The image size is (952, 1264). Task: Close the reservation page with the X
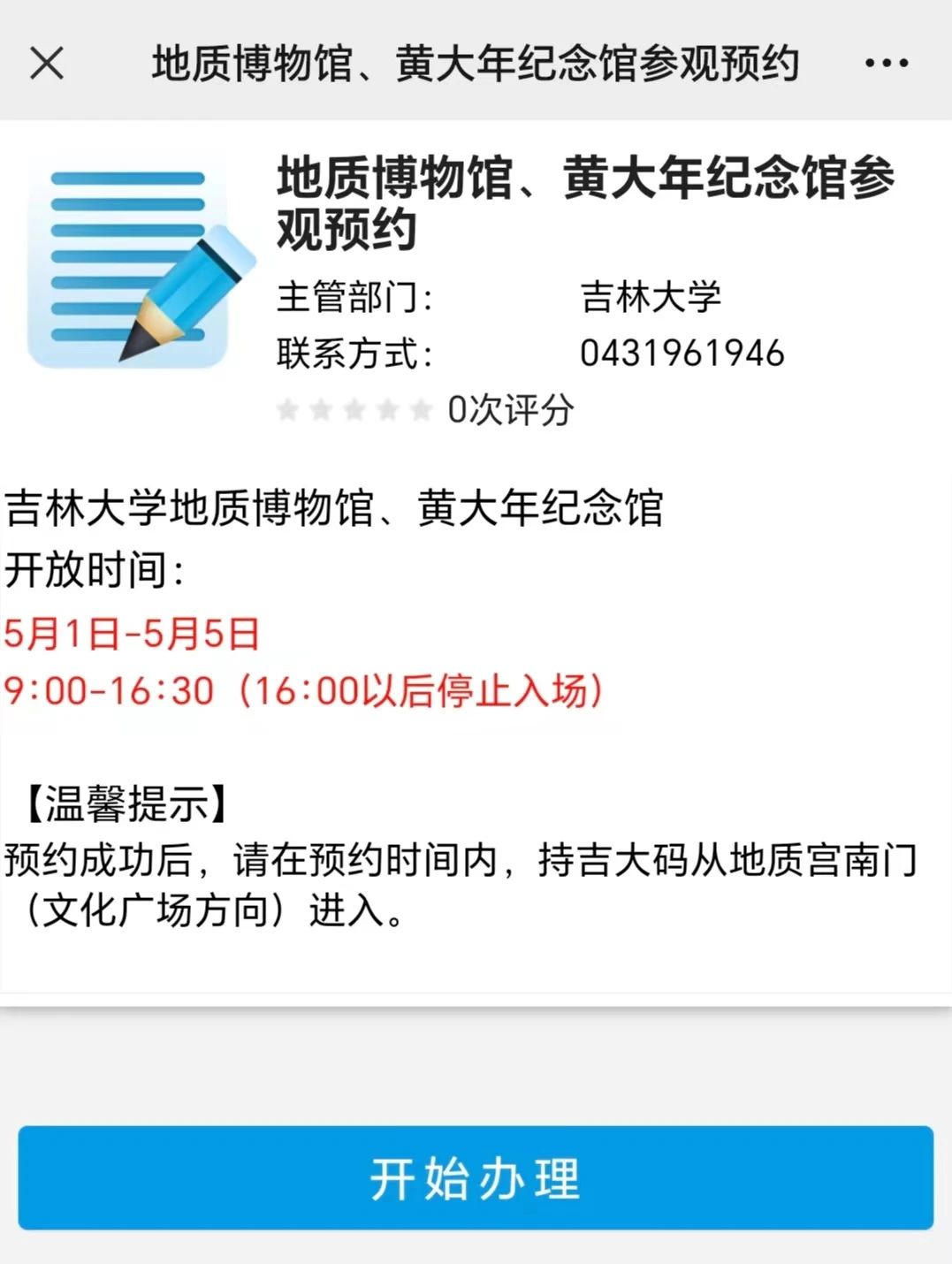pyautogui.click(x=47, y=64)
